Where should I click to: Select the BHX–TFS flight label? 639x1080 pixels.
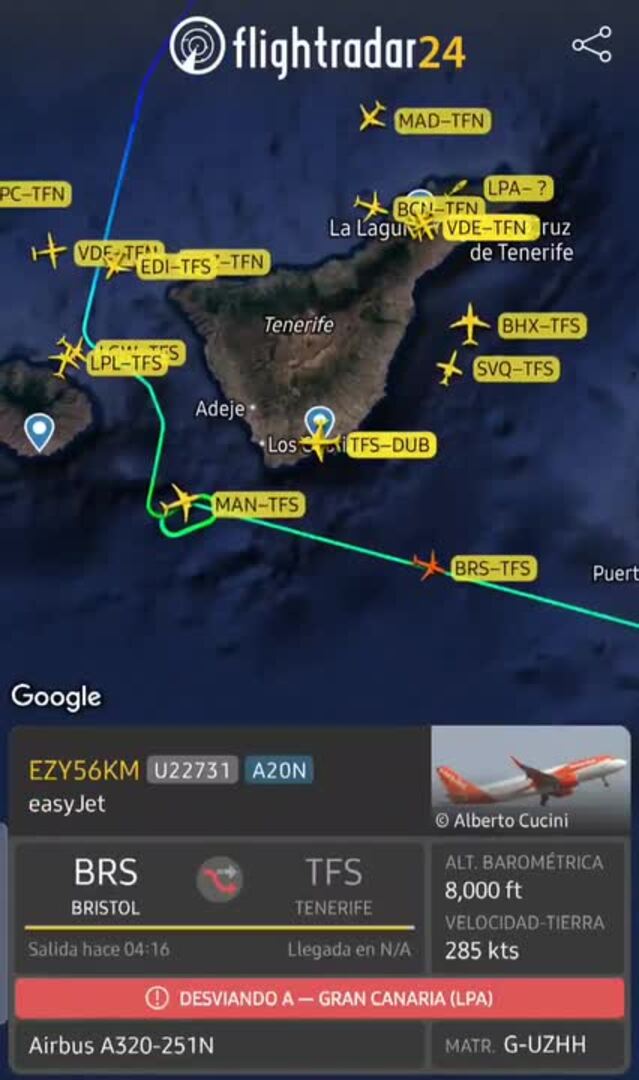click(x=540, y=326)
